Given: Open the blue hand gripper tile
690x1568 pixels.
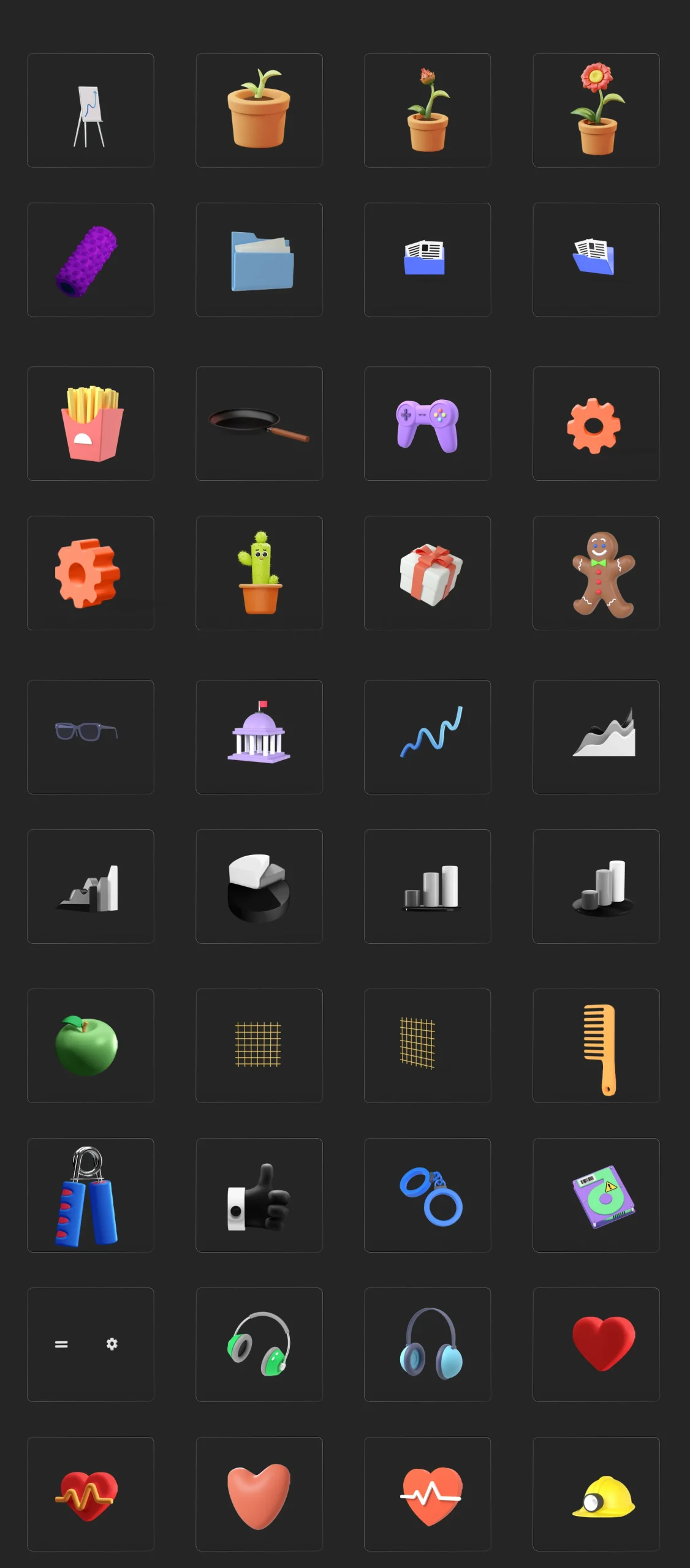Looking at the screenshot, I should pyautogui.click(x=90, y=1195).
